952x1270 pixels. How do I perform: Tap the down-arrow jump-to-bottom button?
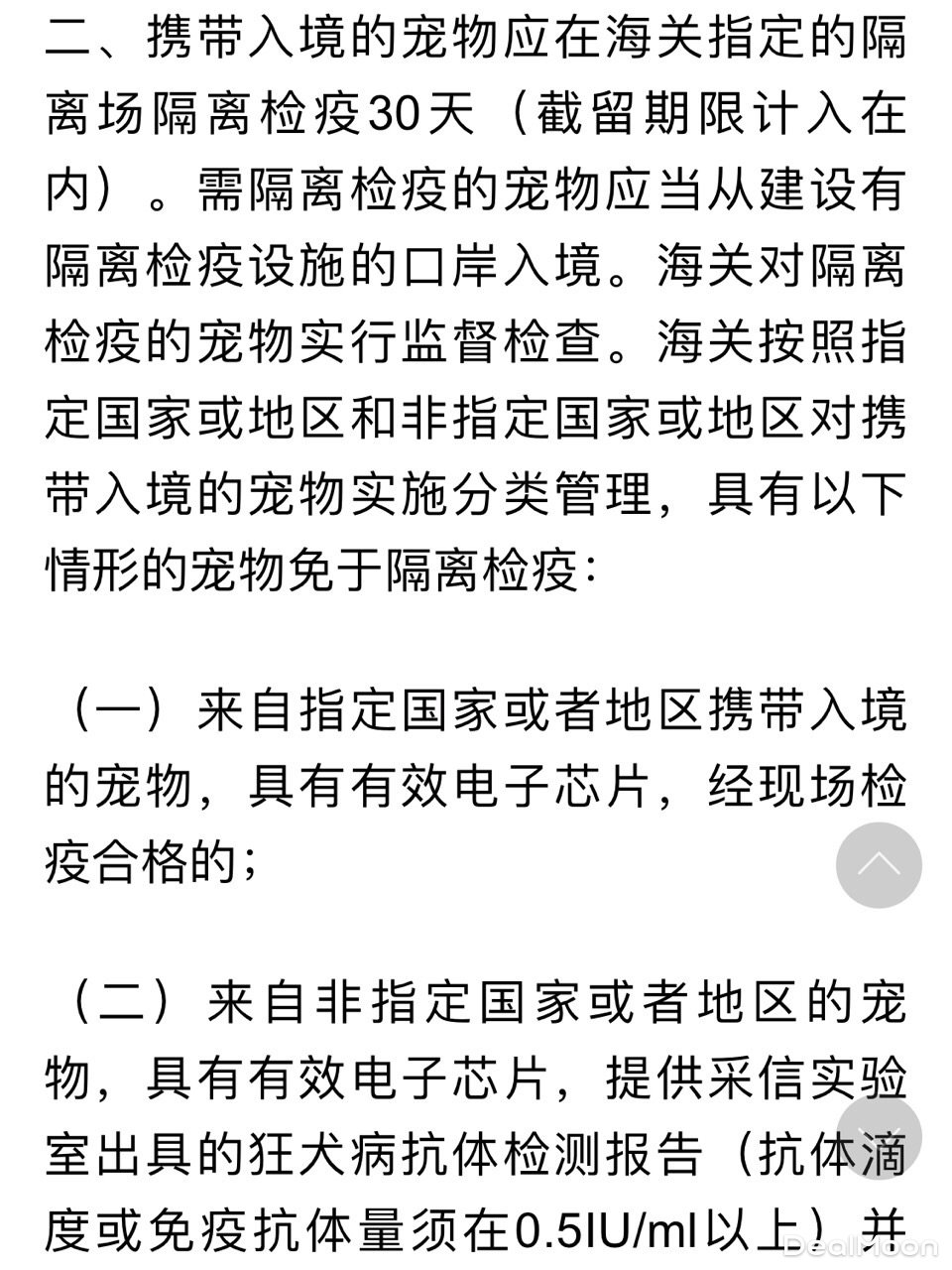tap(879, 1137)
